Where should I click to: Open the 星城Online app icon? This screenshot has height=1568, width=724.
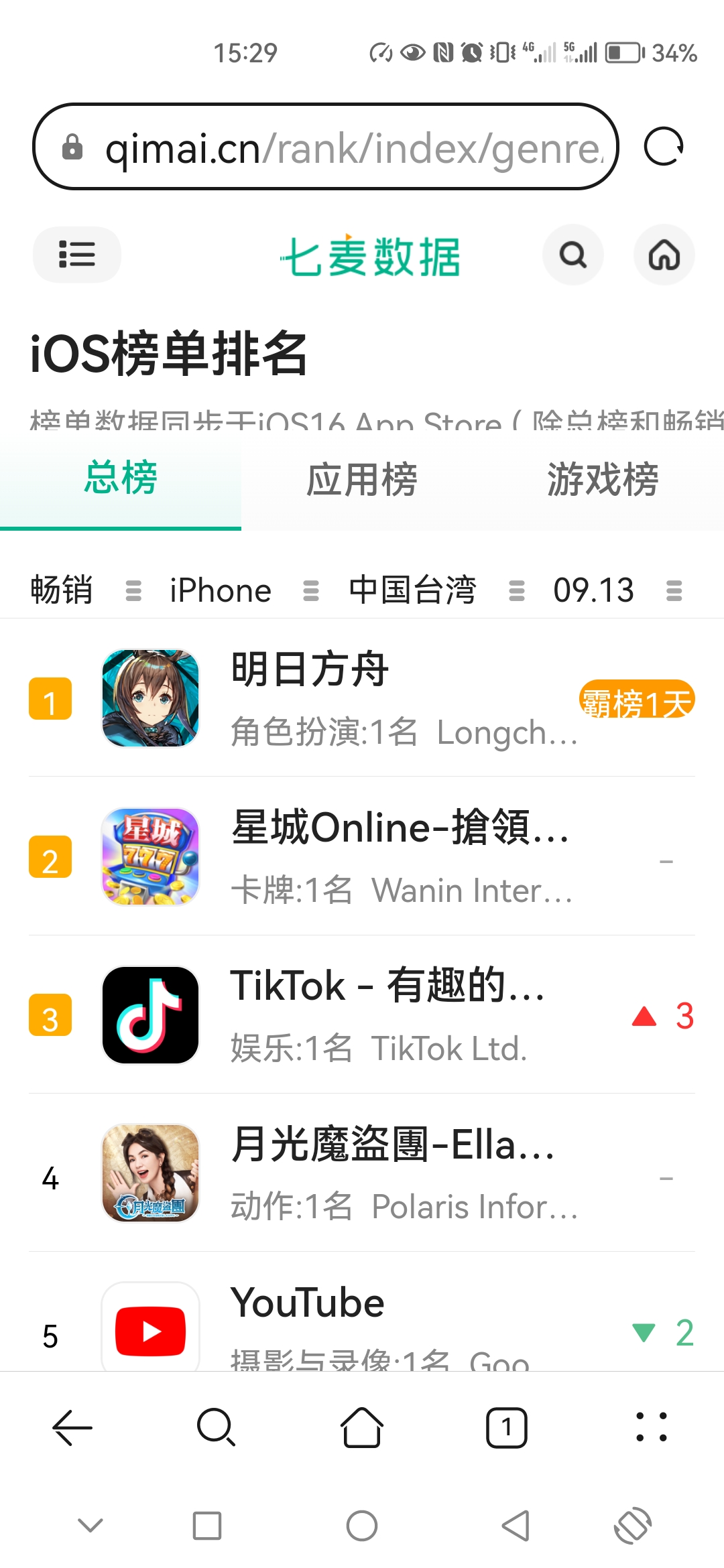[x=150, y=858]
